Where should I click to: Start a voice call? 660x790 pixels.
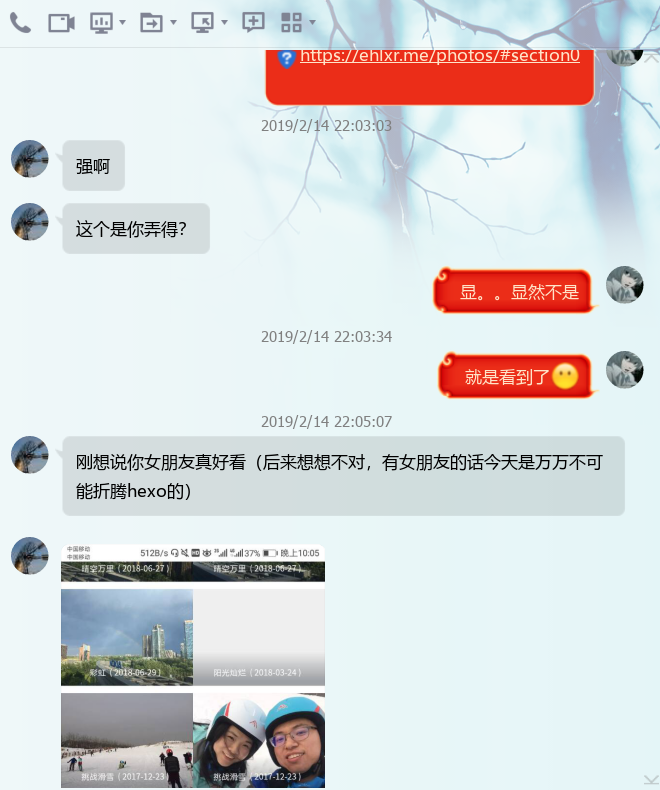pyautogui.click(x=20, y=22)
